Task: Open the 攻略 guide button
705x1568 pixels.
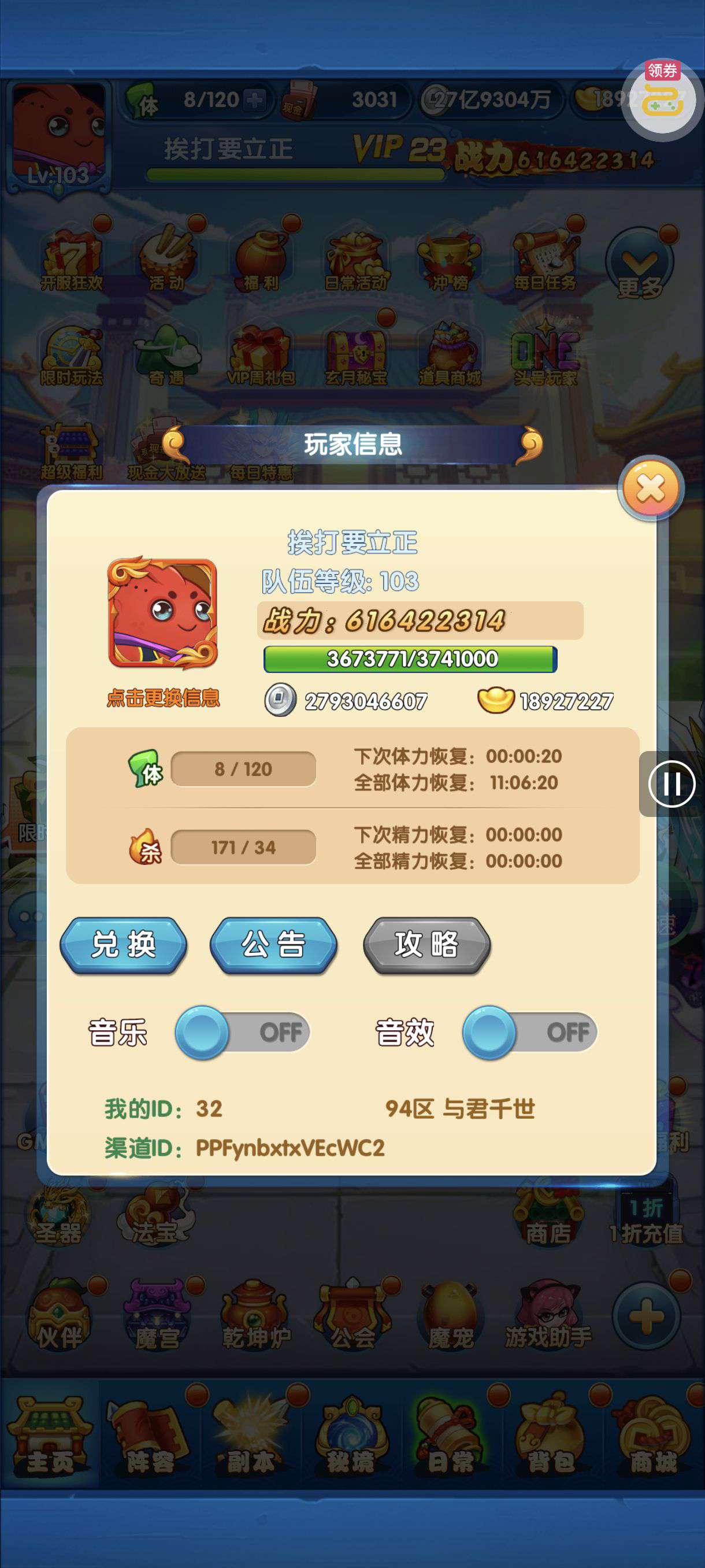Action: (426, 945)
